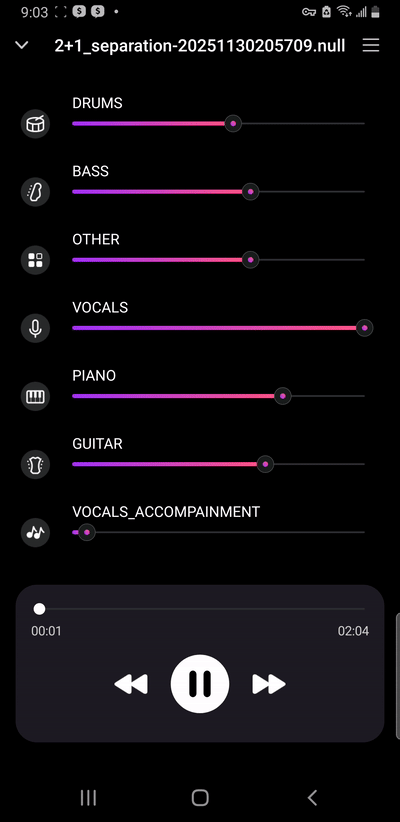Collapse the player with the down chevron
Viewport: 400px width, 822px height.
21,46
